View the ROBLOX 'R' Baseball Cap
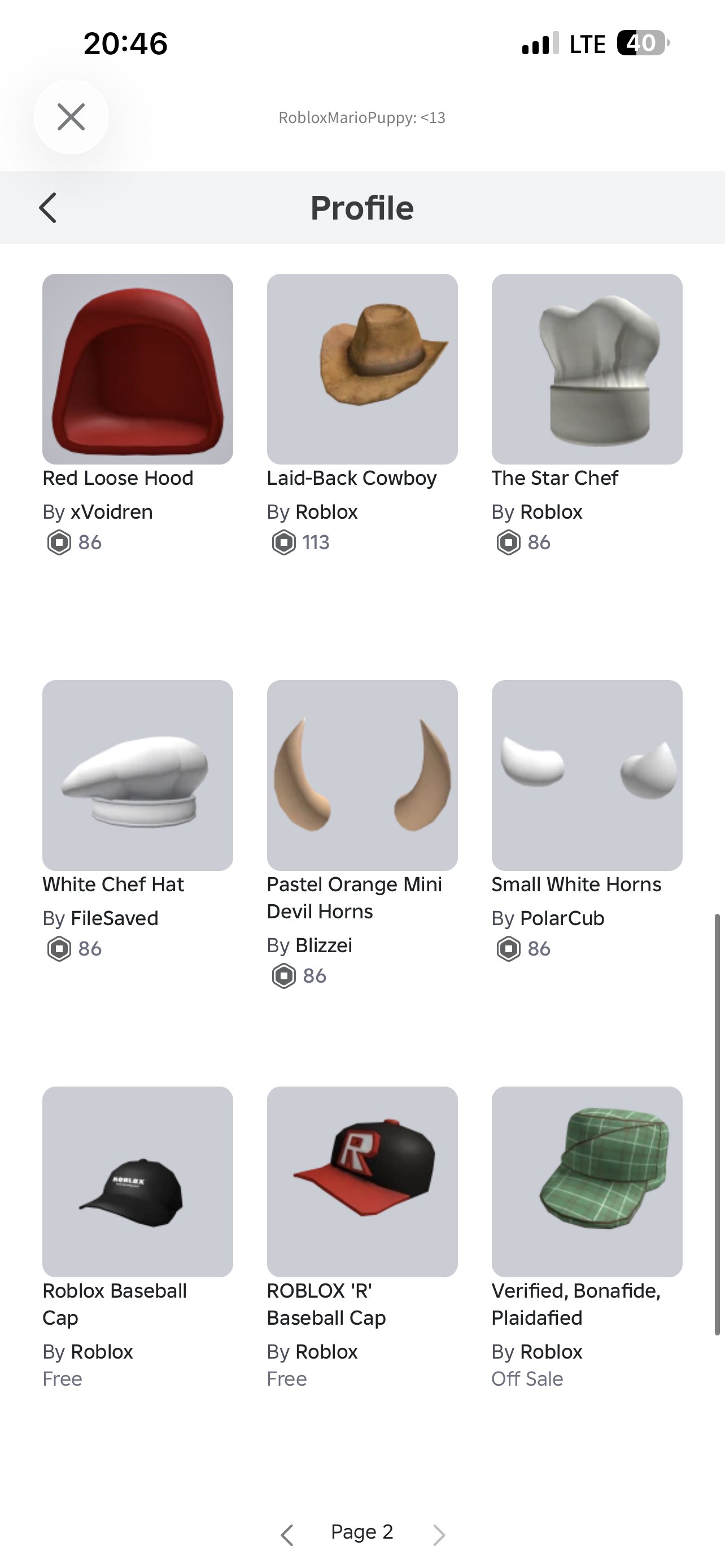 362,1181
